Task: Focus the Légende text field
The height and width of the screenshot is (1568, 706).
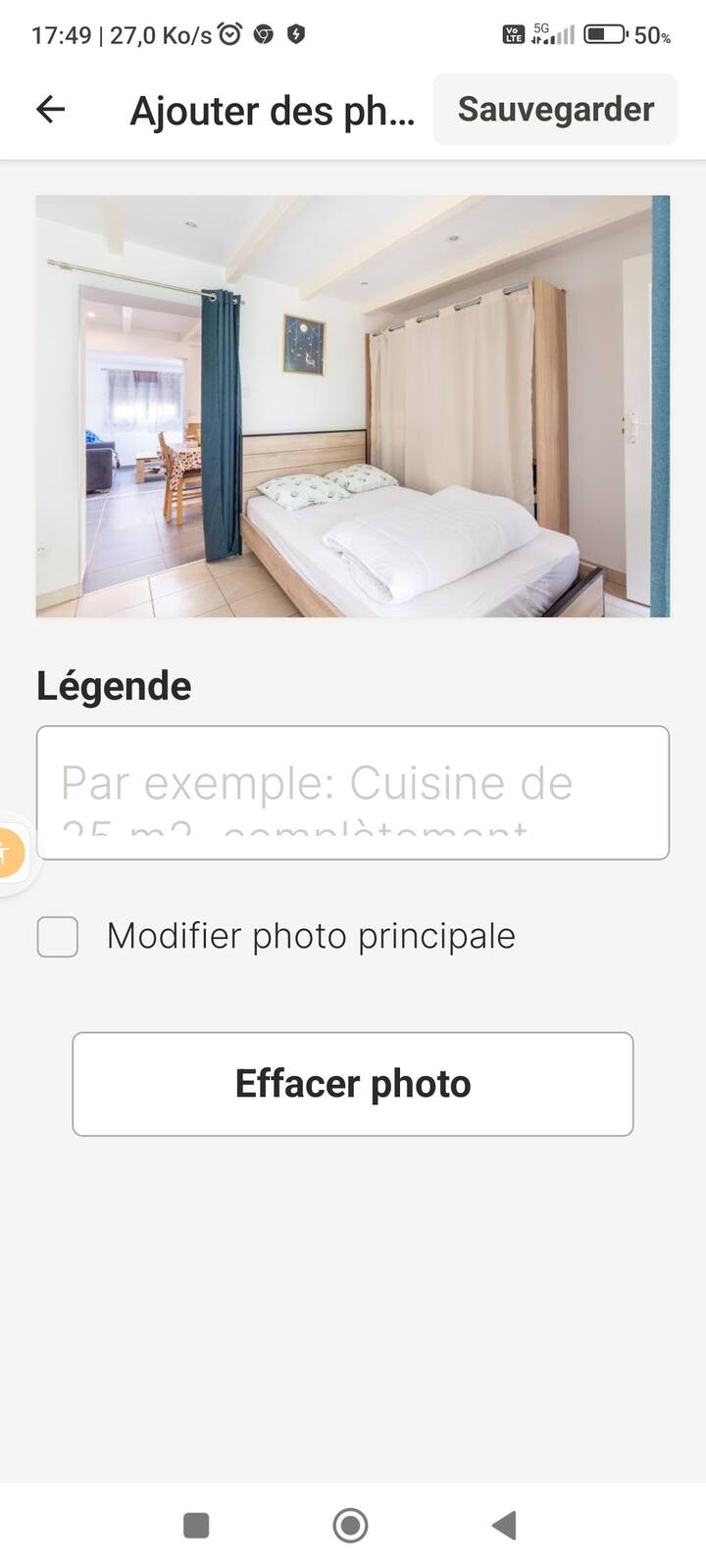Action: (353, 792)
